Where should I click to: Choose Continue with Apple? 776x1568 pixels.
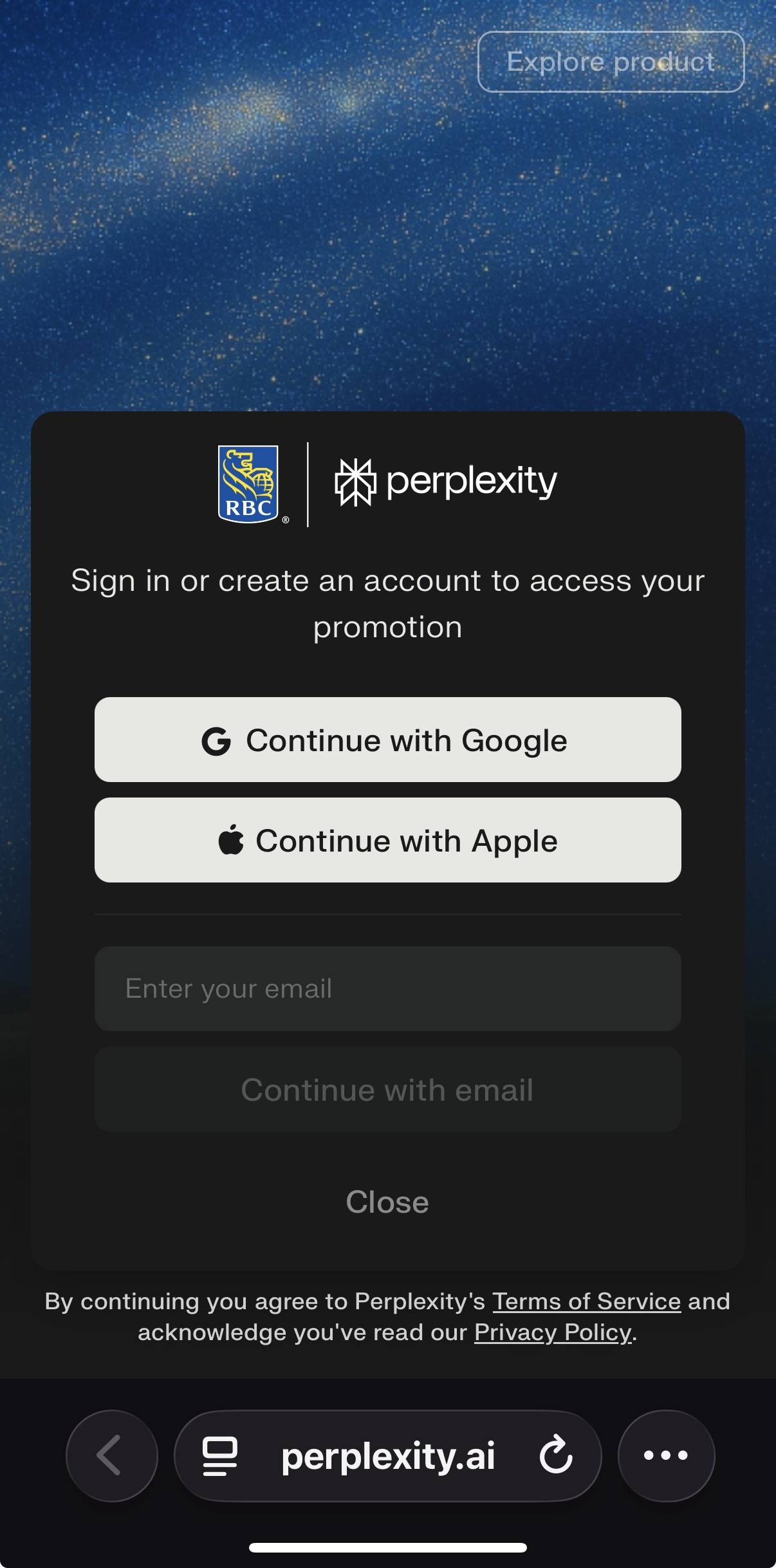(387, 840)
